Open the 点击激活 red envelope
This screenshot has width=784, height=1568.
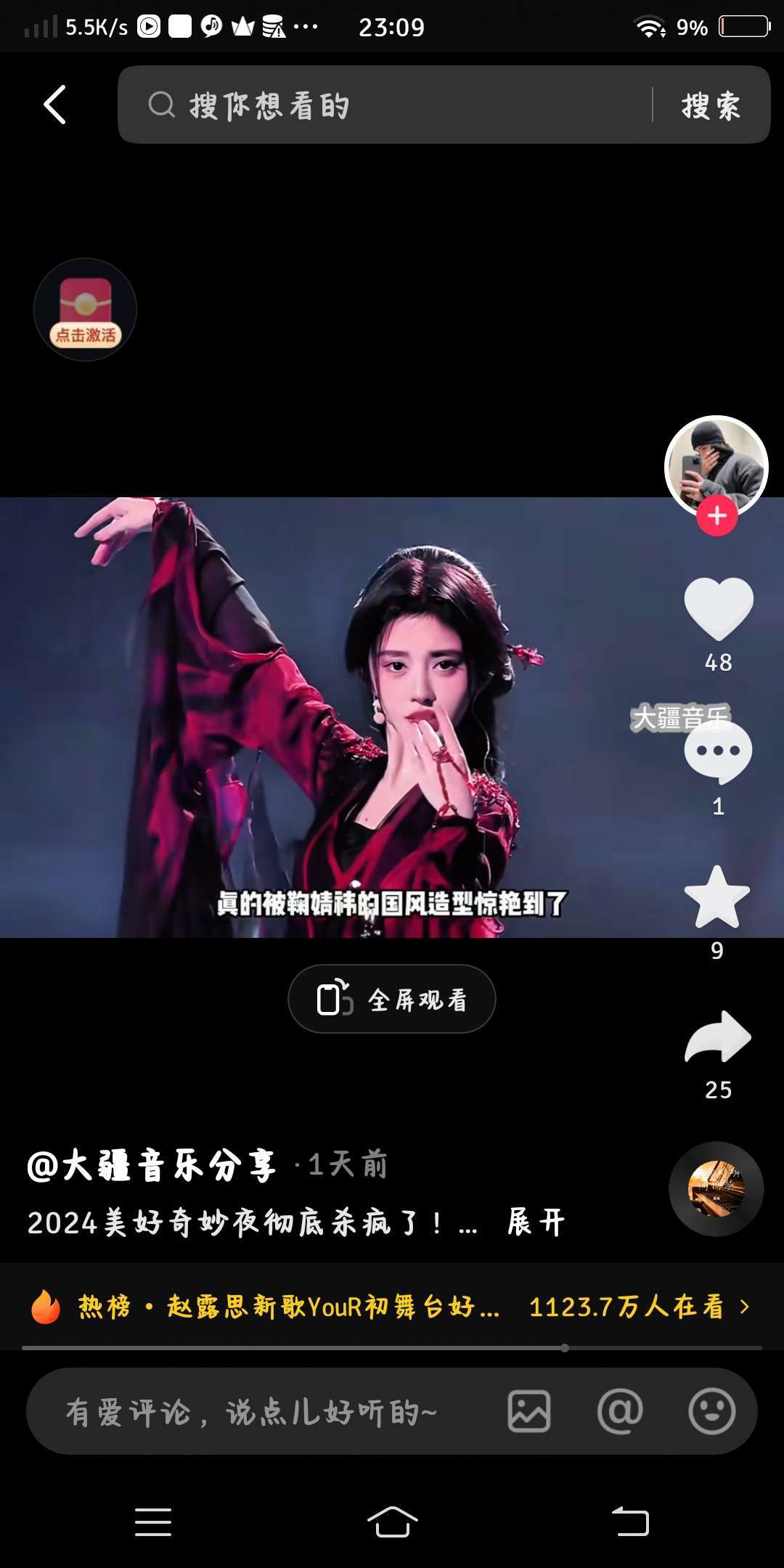pyautogui.click(x=86, y=310)
